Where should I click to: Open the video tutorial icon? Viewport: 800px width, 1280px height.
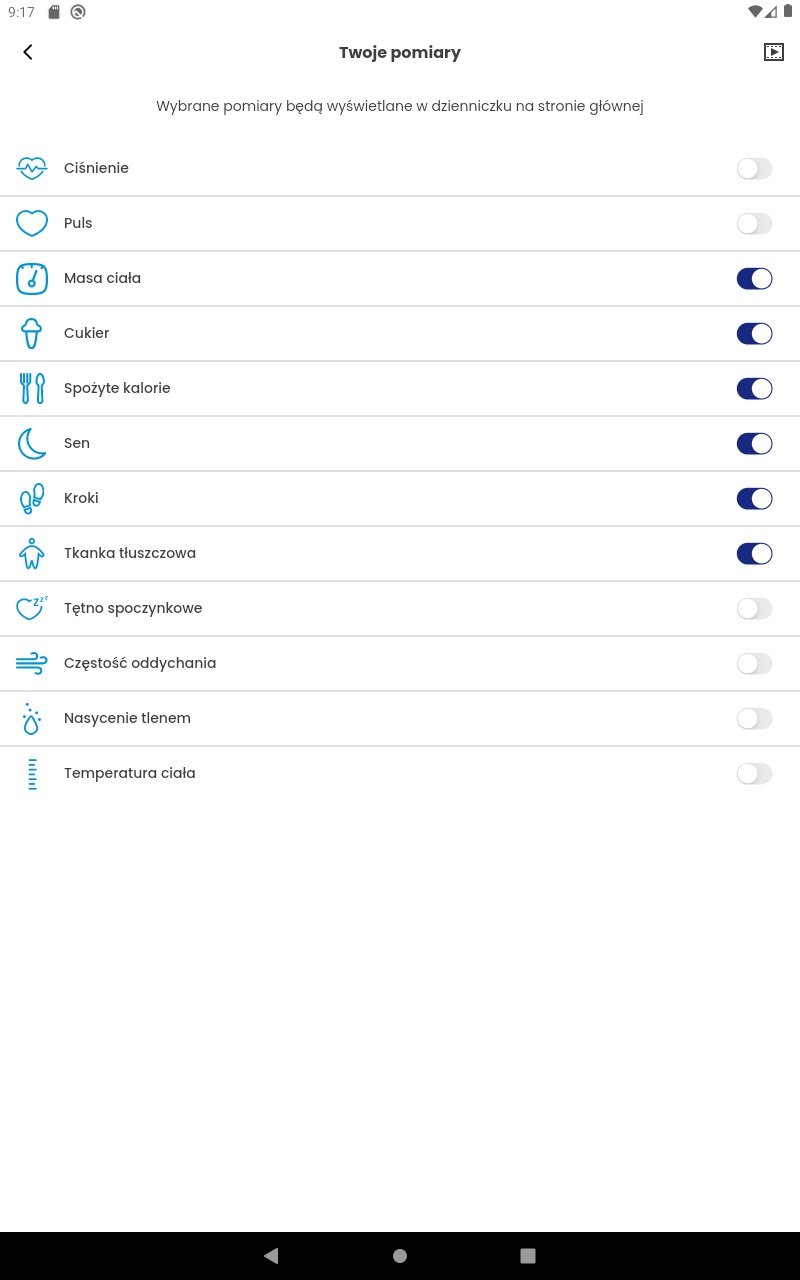773,52
